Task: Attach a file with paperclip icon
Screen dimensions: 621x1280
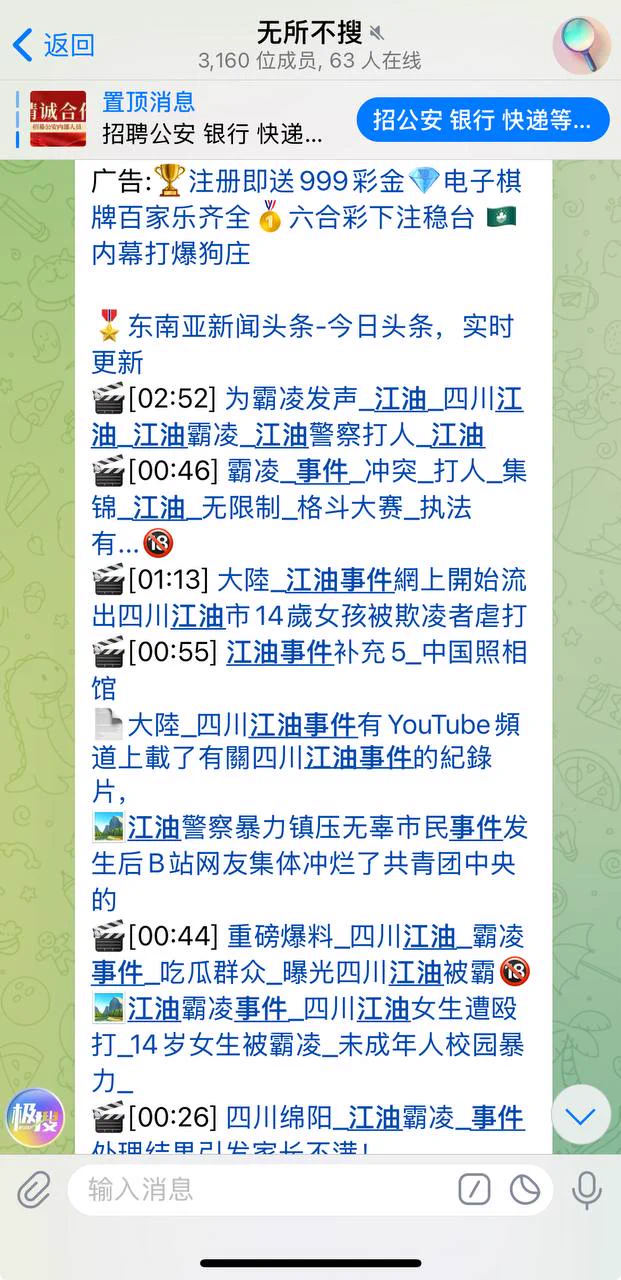Action: point(34,1189)
